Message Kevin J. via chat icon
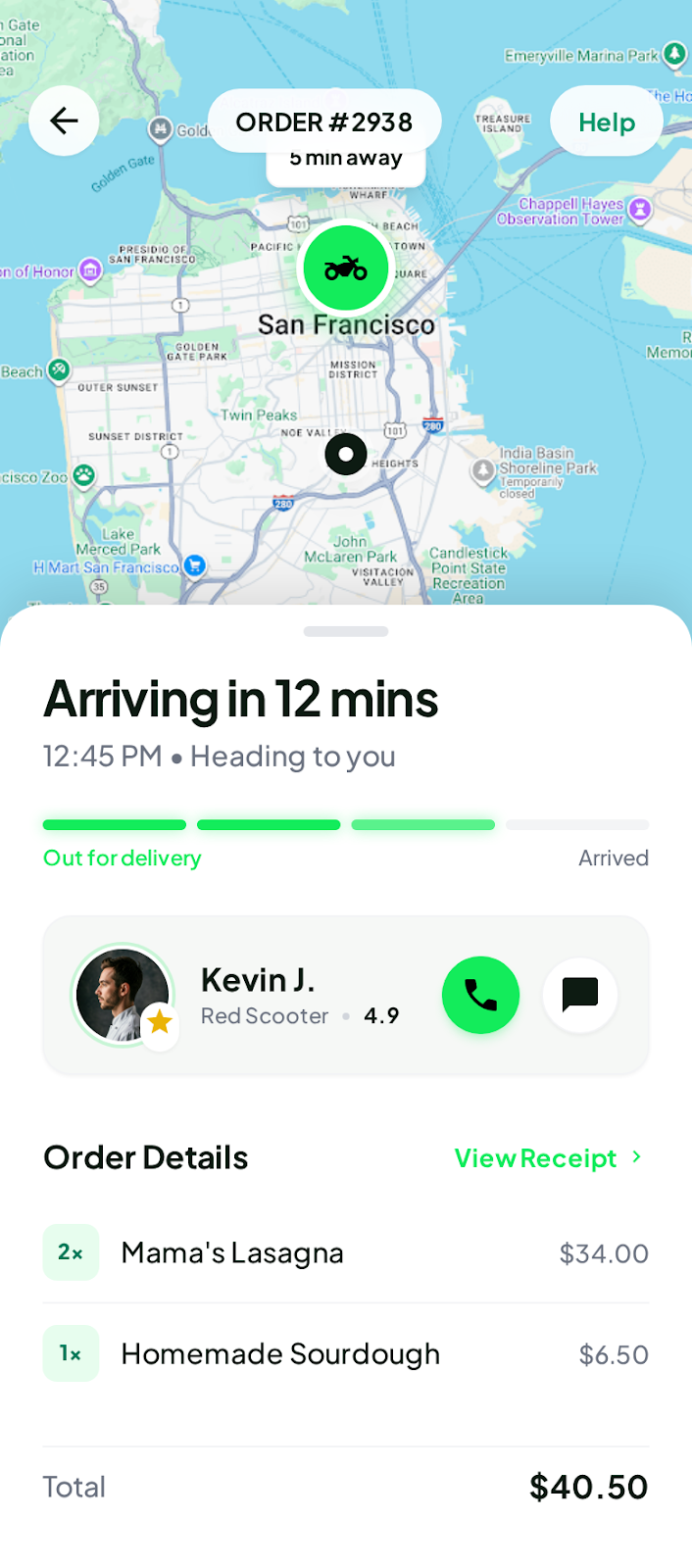This screenshot has height=1568, width=692. tap(580, 995)
